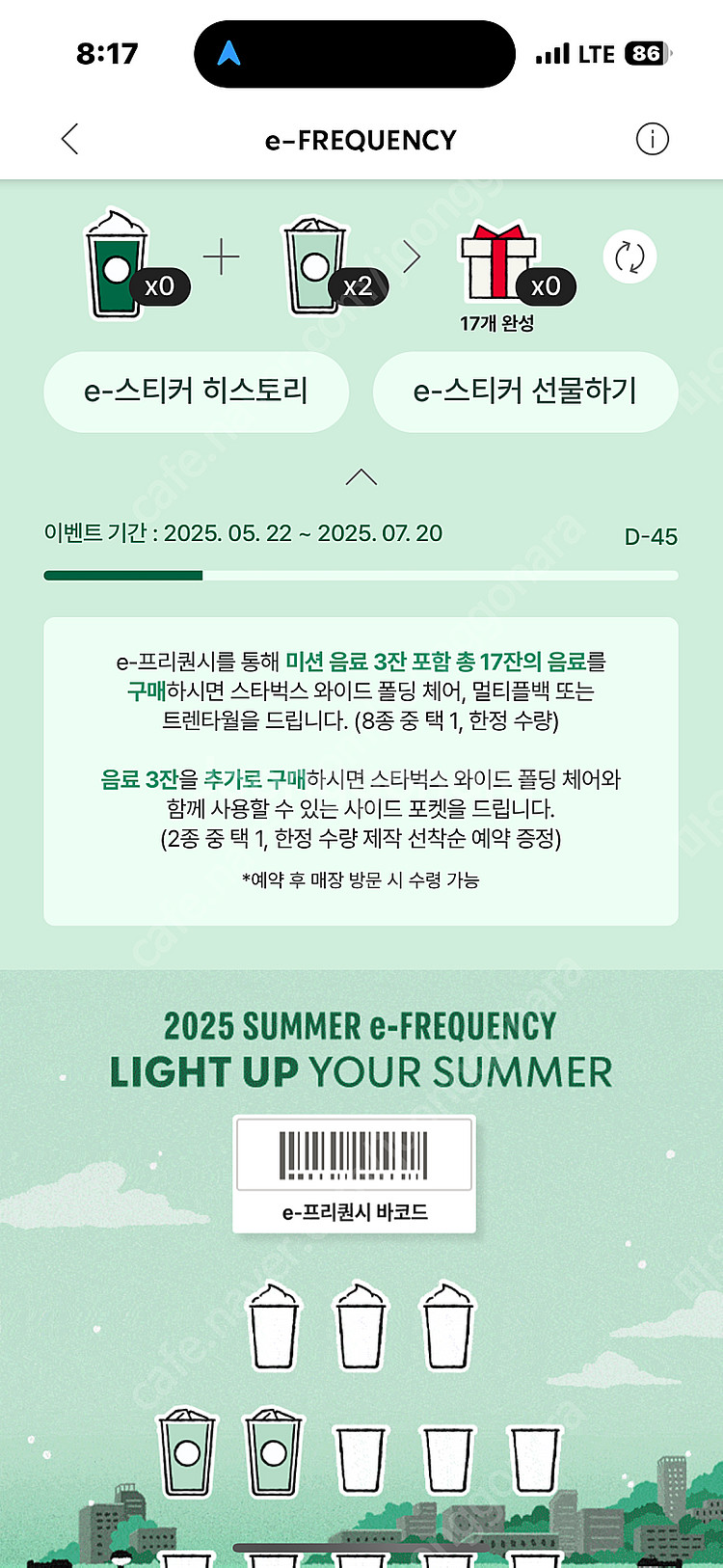This screenshot has width=723, height=1568.
Task: Open the e-FREQUENCY title header
Action: 361,140
